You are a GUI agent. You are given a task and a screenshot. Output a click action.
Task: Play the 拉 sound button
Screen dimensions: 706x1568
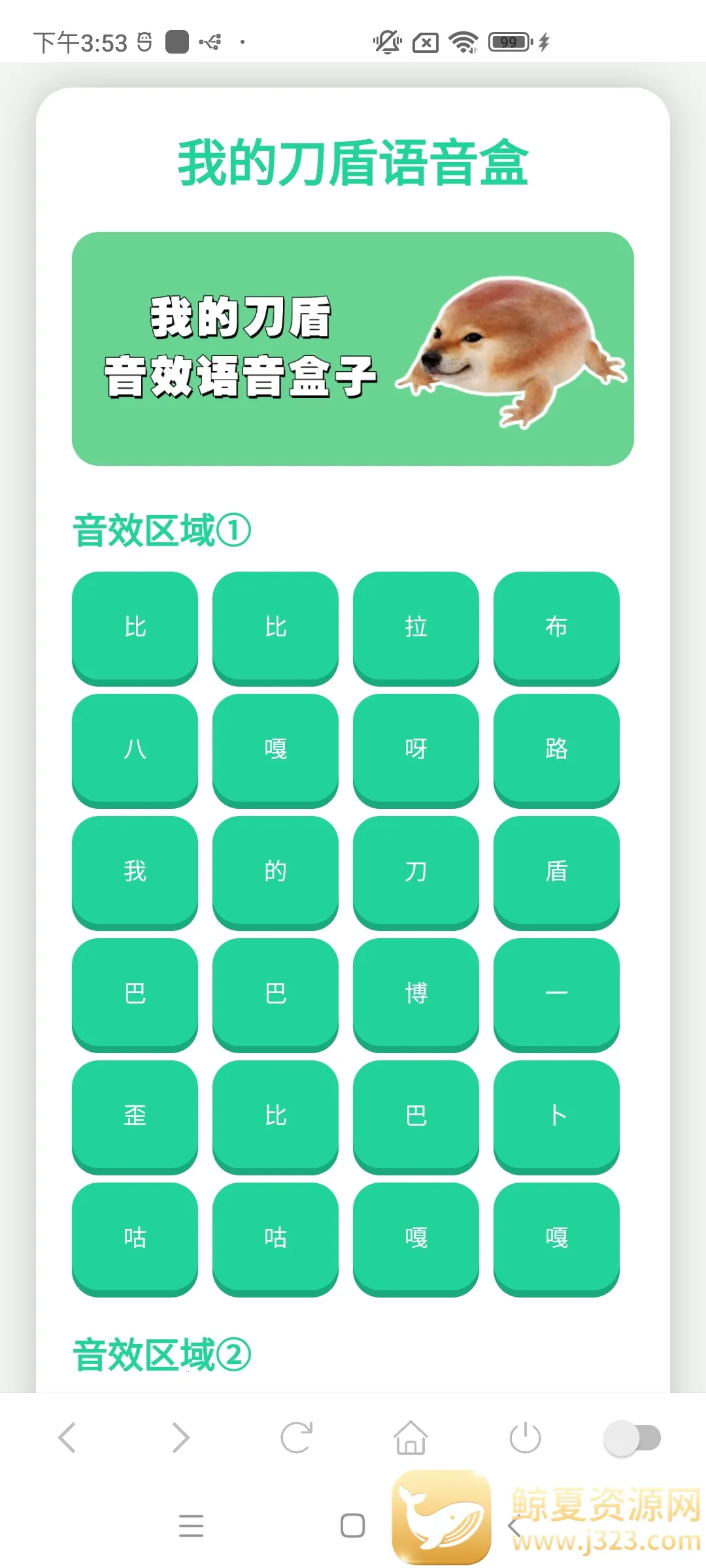tap(416, 627)
